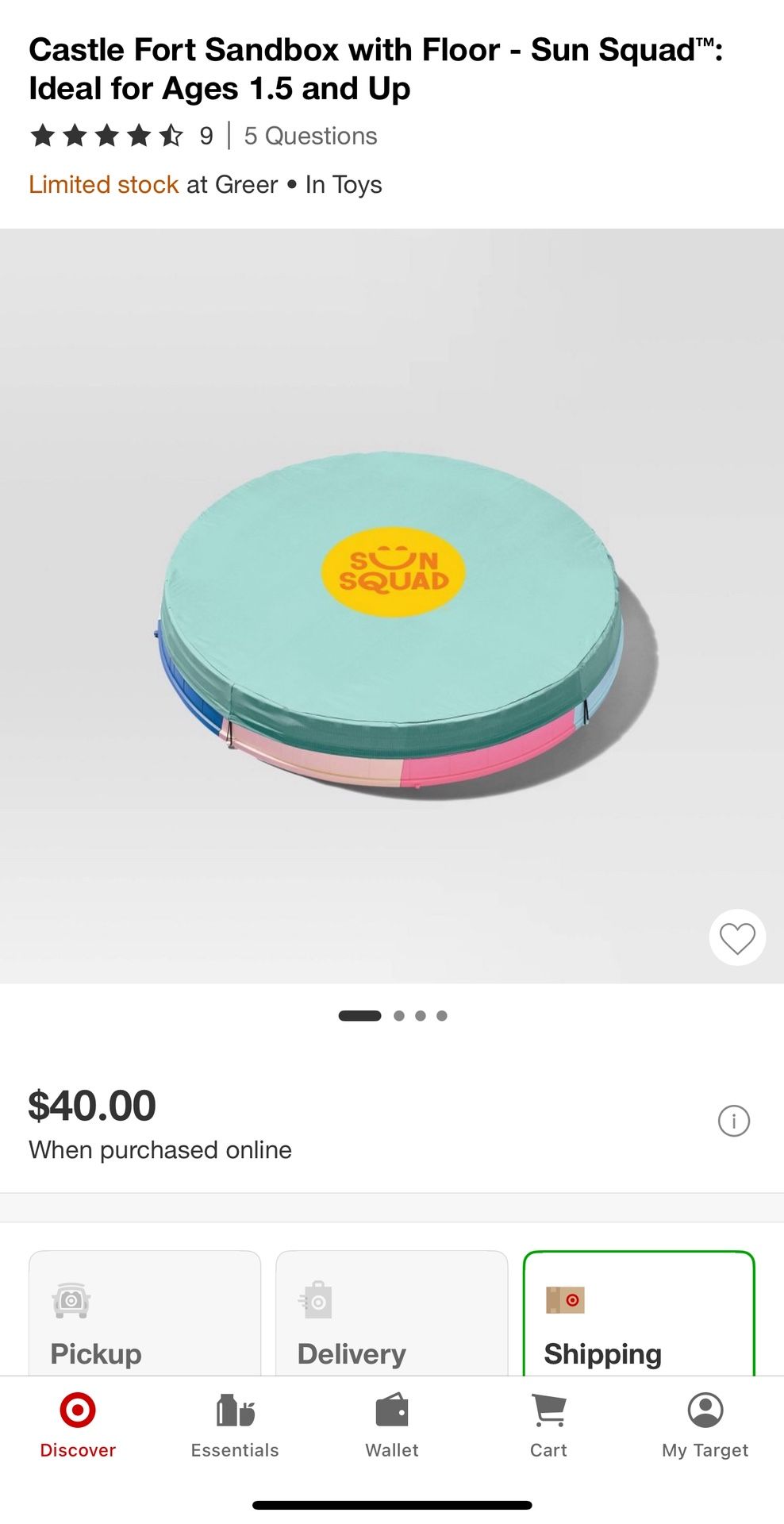Screen dimensions: 784x1524
Task: View the 5 Questions section
Action: click(310, 137)
